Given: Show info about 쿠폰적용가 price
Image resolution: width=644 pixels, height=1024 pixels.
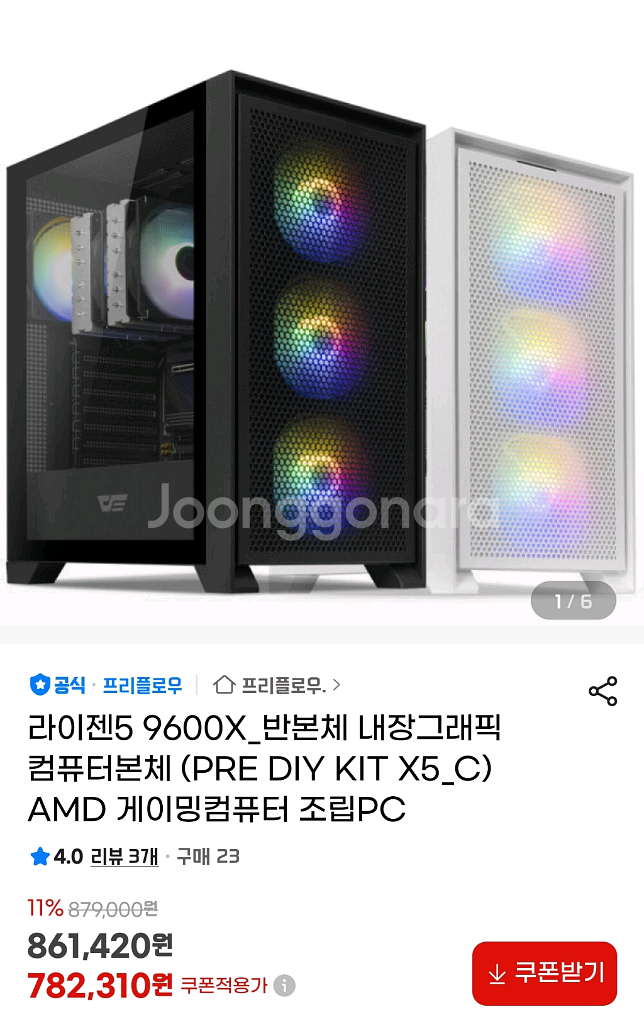Looking at the screenshot, I should click(x=284, y=985).
